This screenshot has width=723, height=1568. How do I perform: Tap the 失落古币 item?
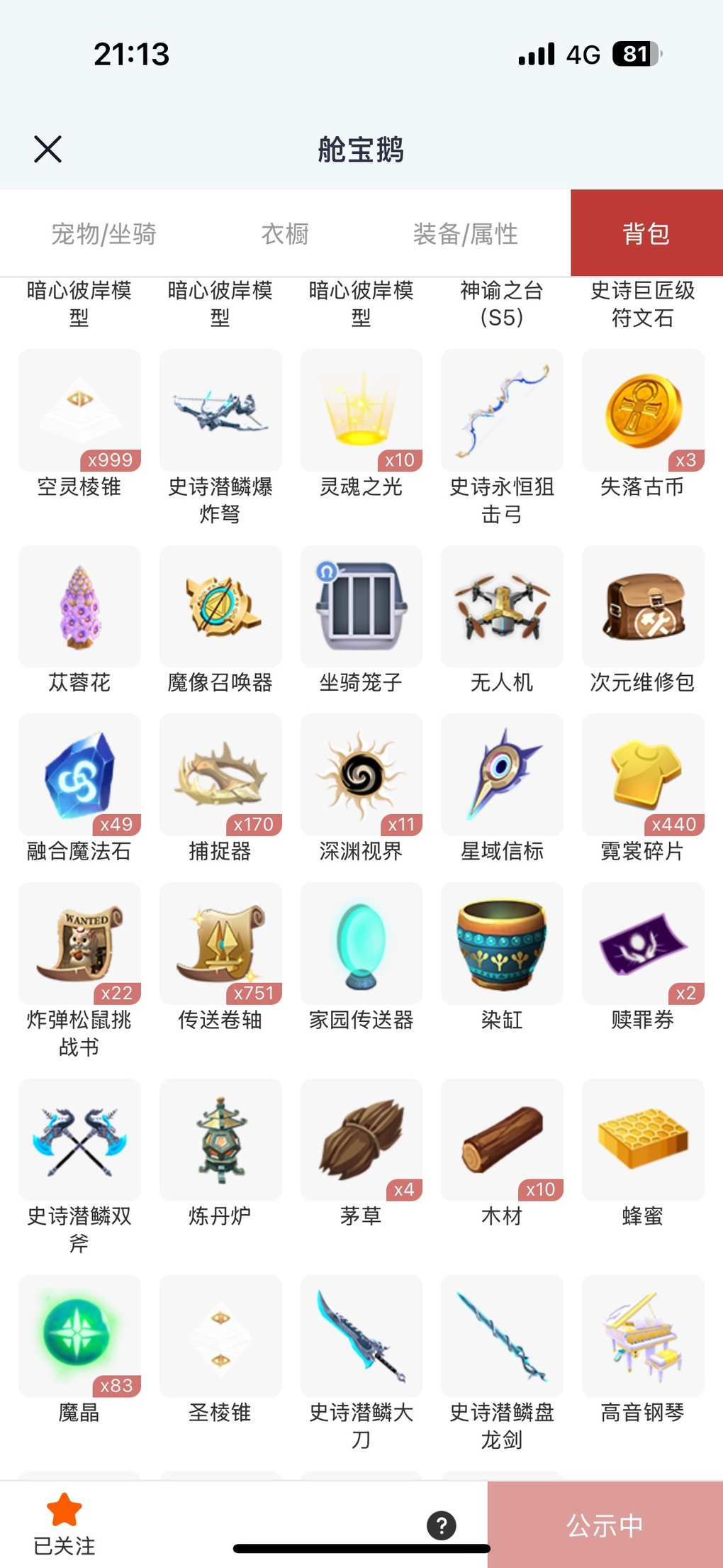[643, 411]
